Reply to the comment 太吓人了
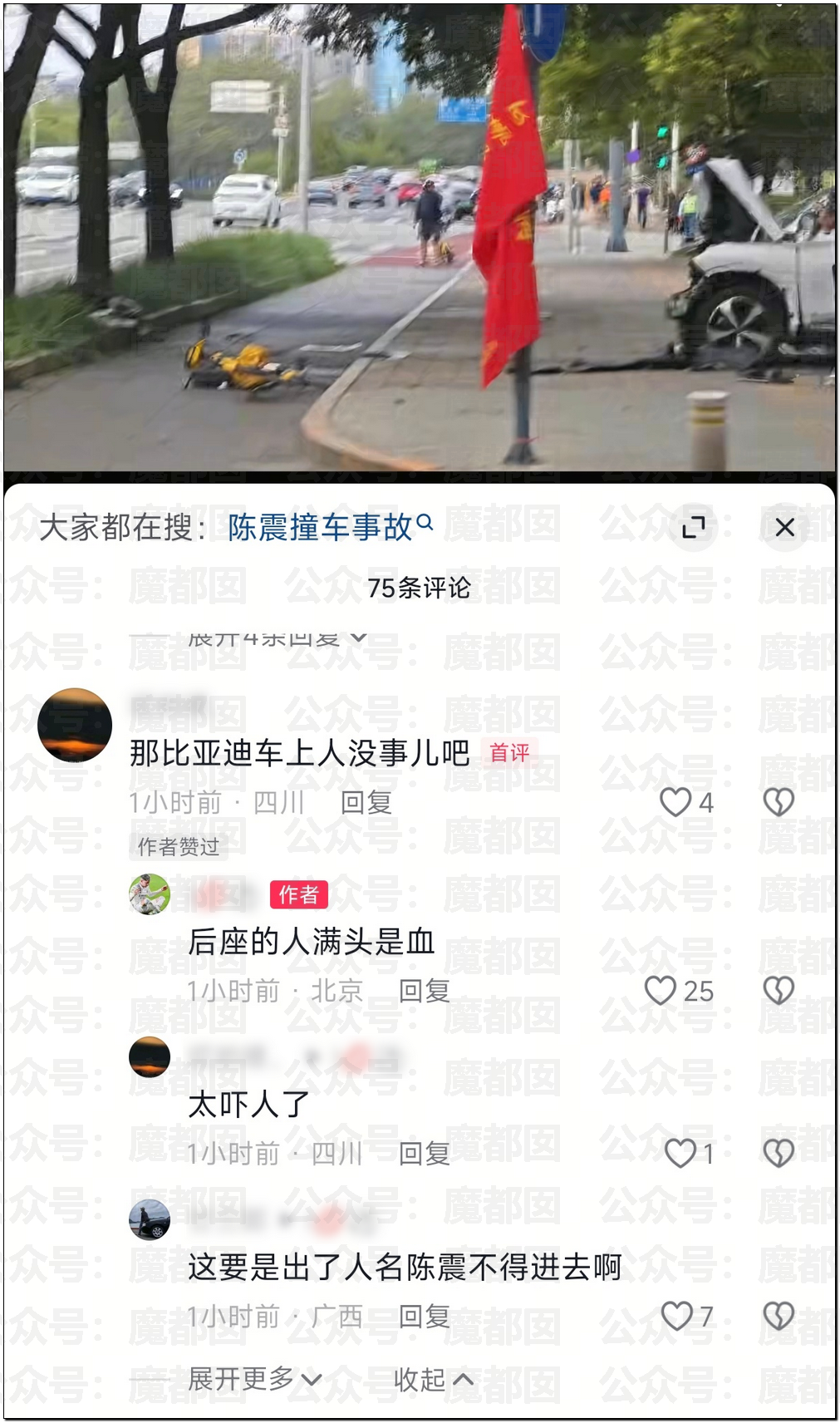 coord(424,1154)
